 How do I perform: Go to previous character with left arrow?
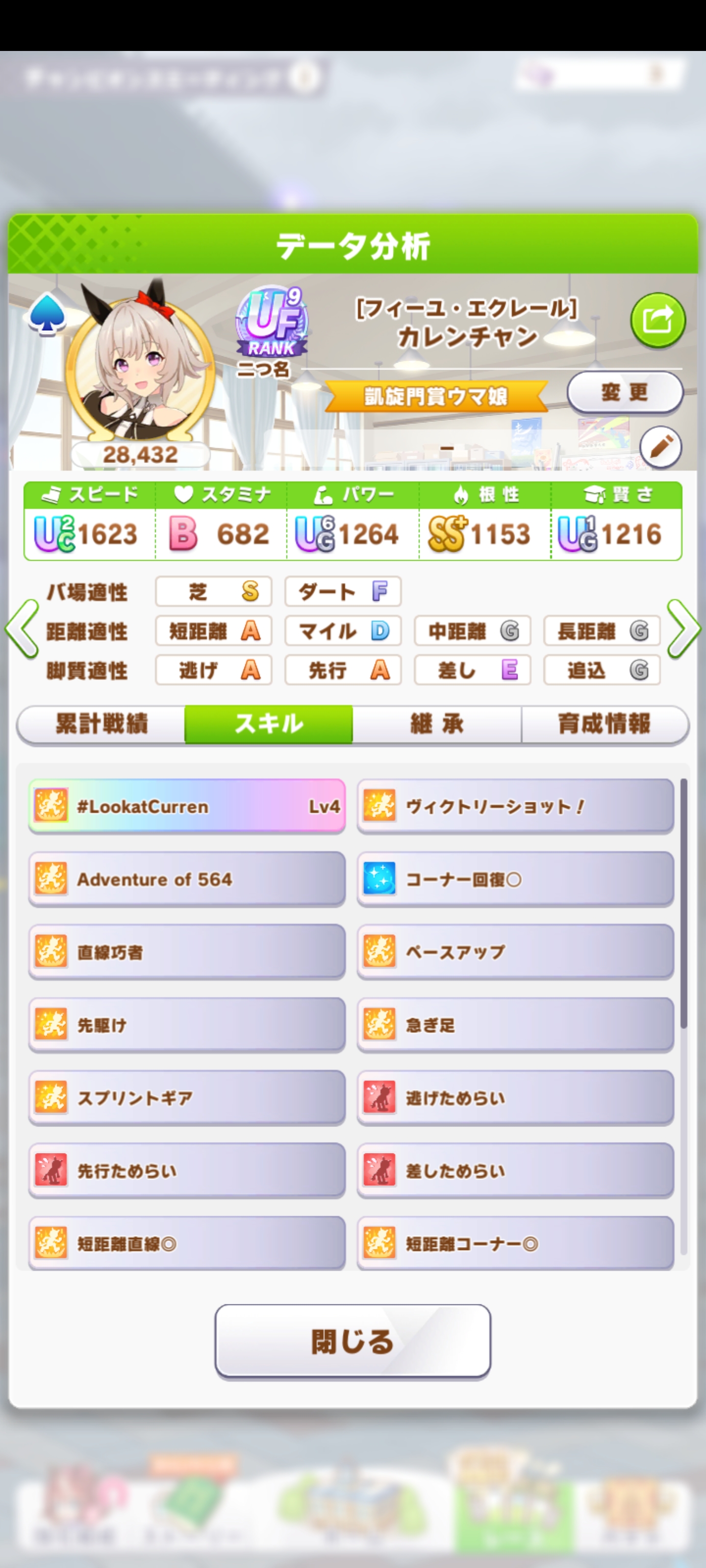[x=22, y=629]
